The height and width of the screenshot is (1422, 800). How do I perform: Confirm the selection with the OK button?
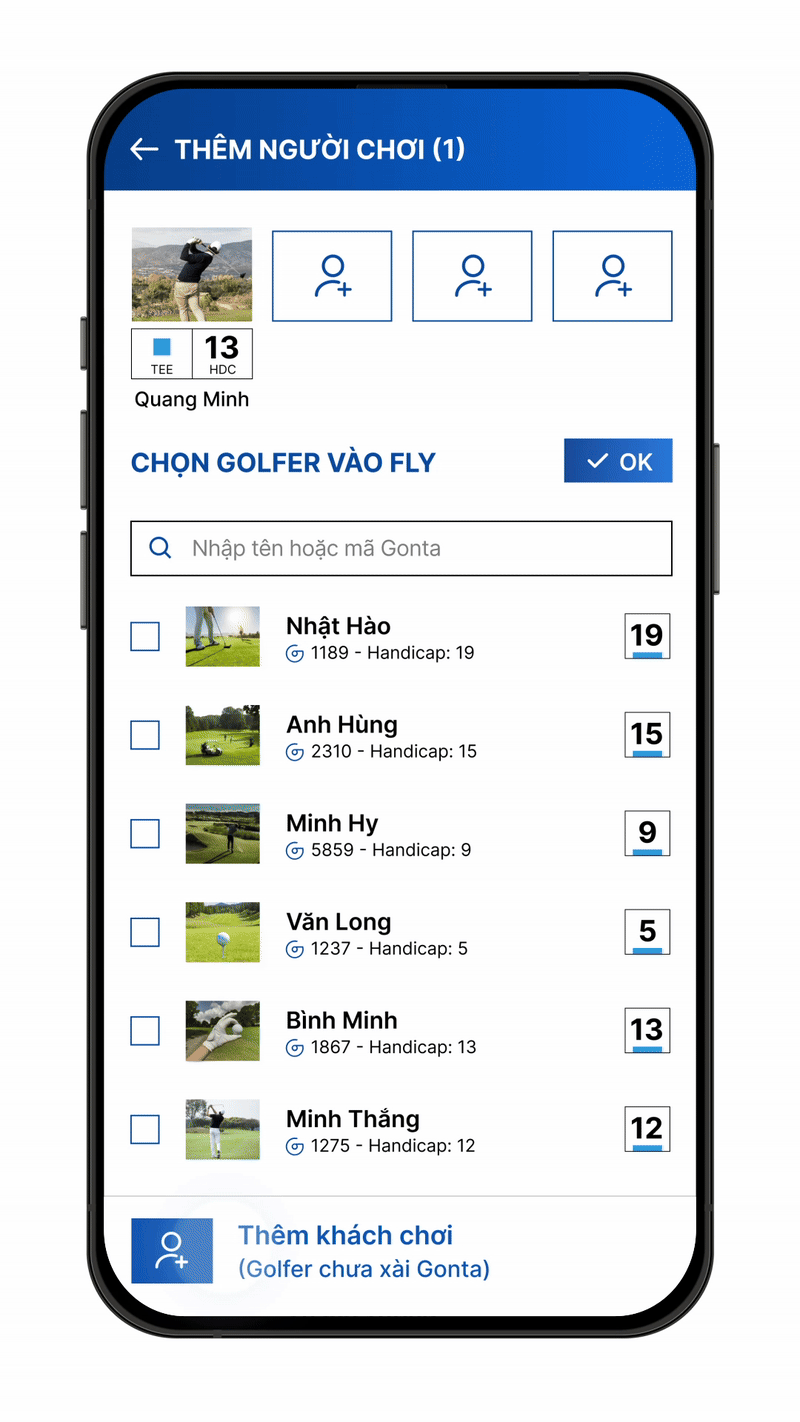pyautogui.click(x=618, y=461)
